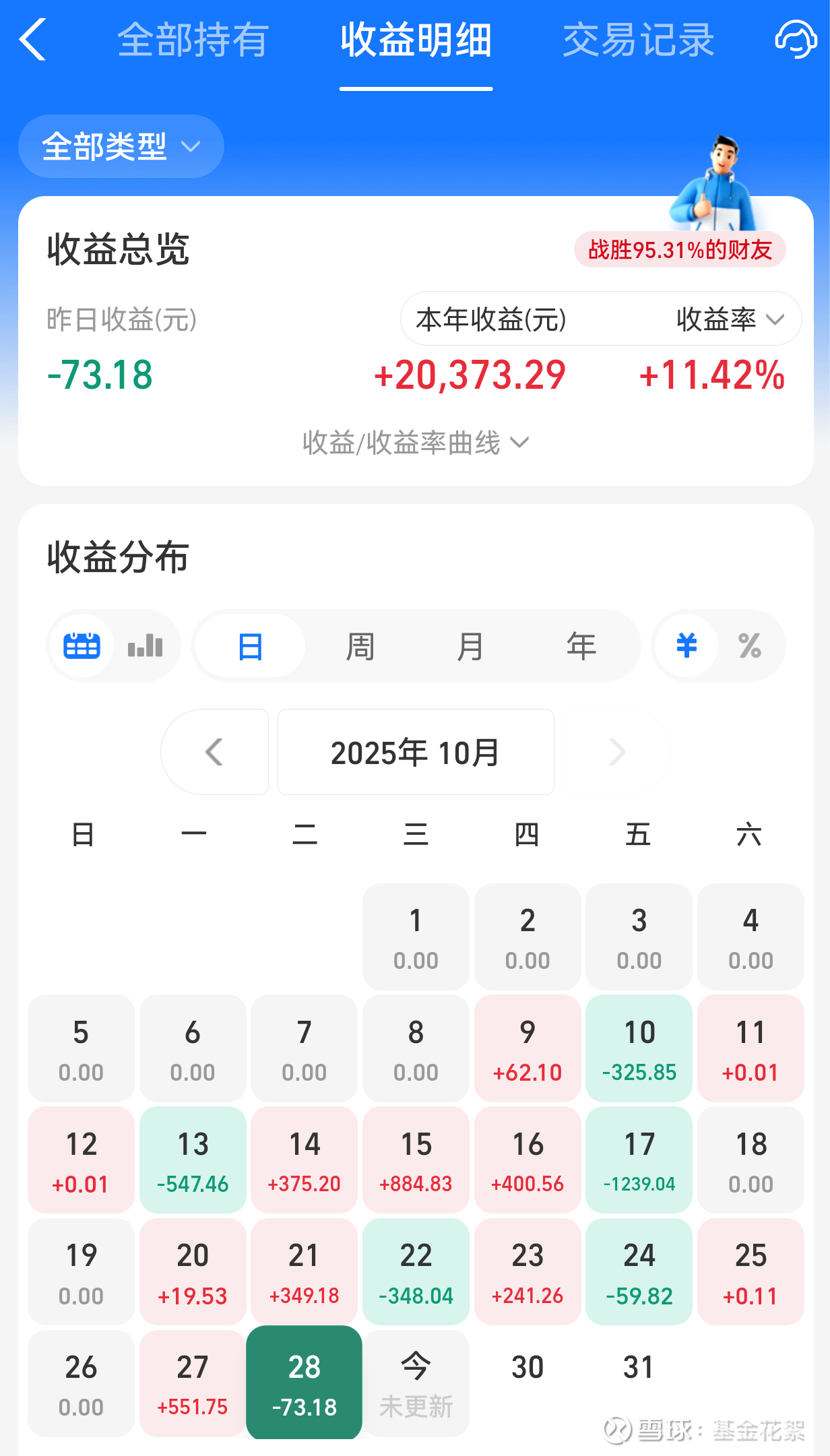Select October 10 in calendar
This screenshot has width=830, height=1456.
[x=639, y=1048]
